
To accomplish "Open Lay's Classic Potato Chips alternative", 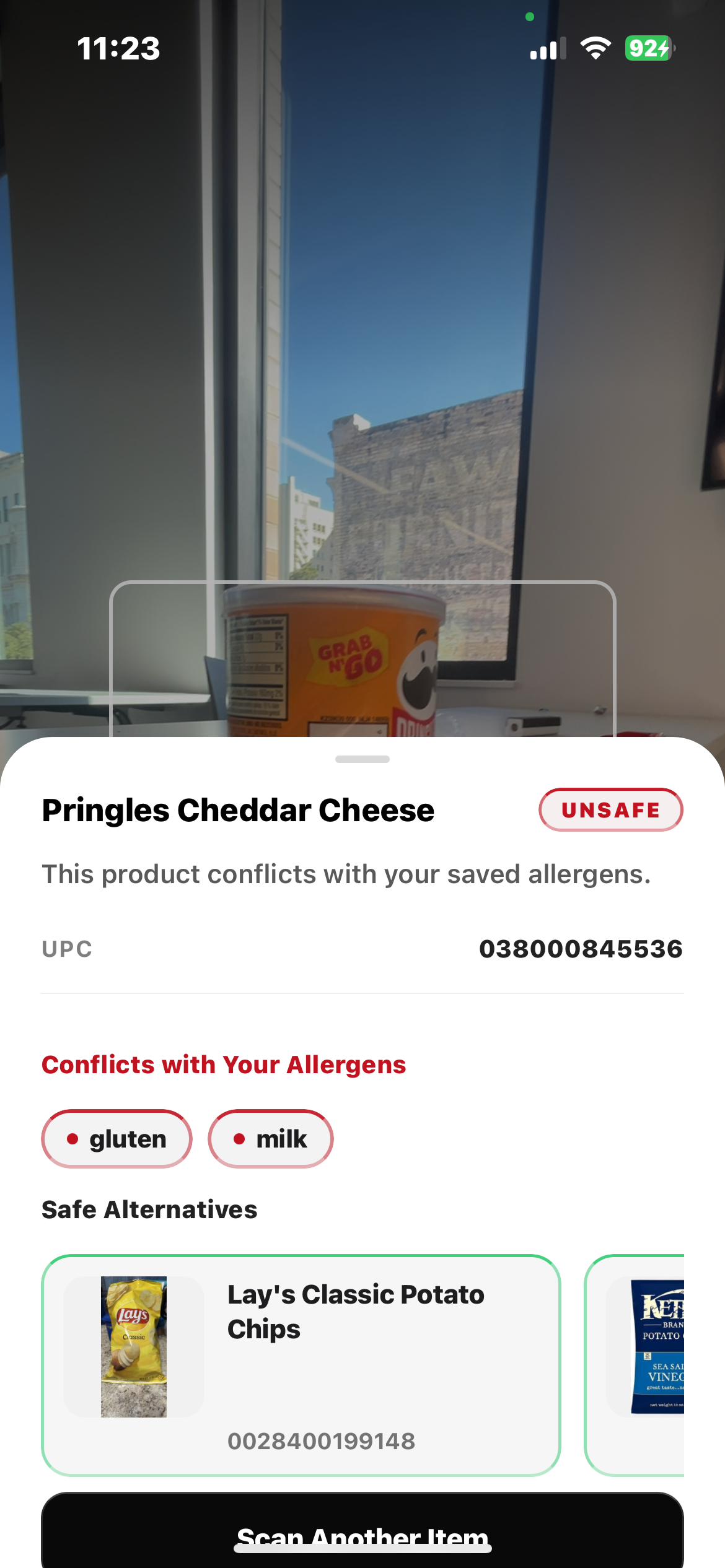I will (x=301, y=1365).
